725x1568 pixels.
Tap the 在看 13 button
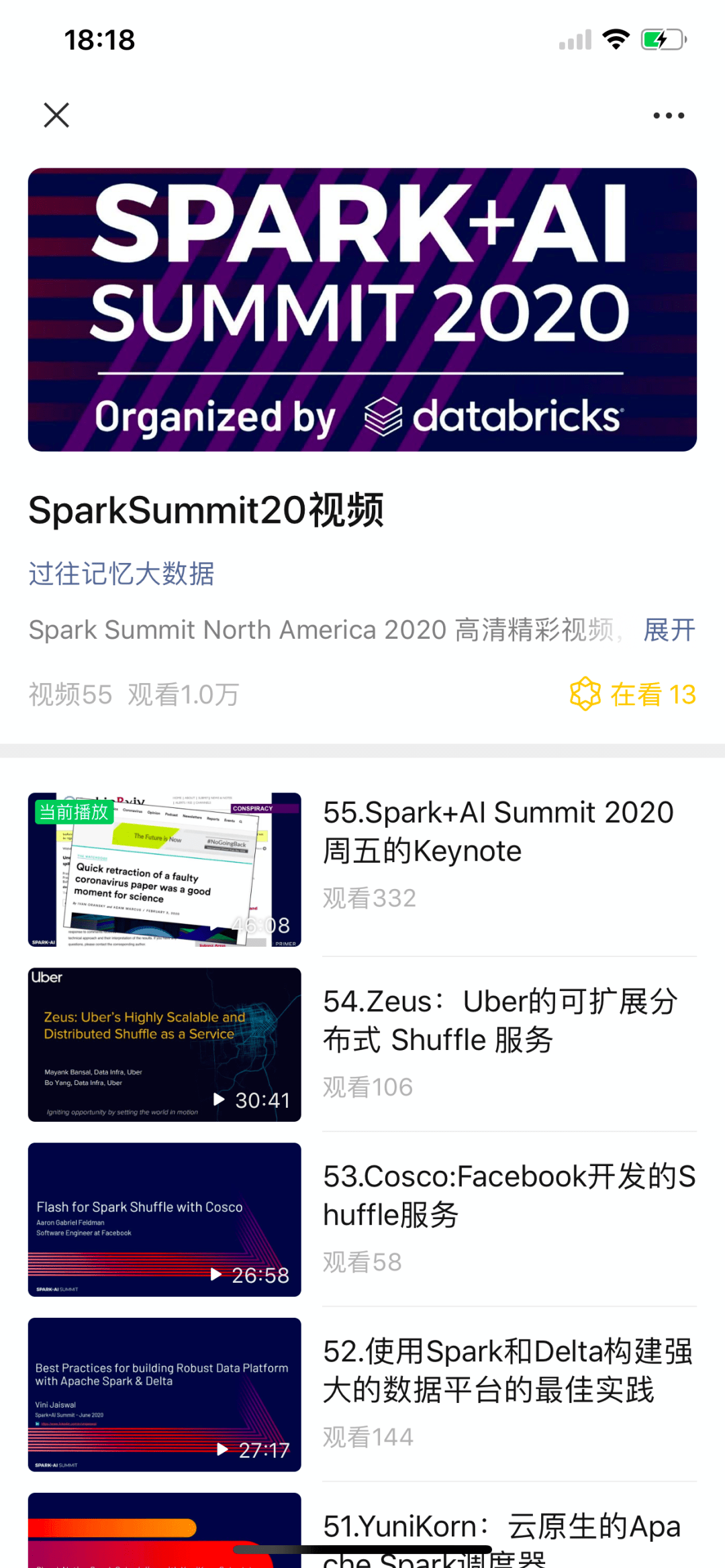coord(633,694)
